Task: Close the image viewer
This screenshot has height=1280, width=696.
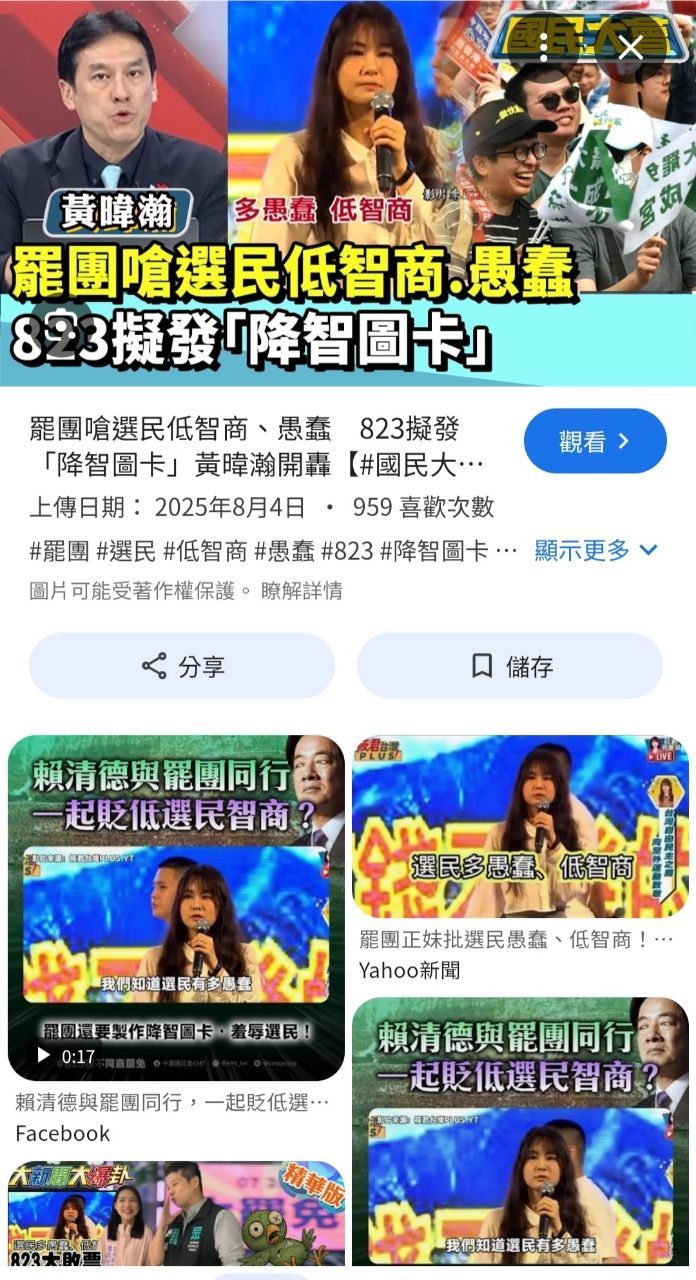Action: pyautogui.click(x=630, y=47)
